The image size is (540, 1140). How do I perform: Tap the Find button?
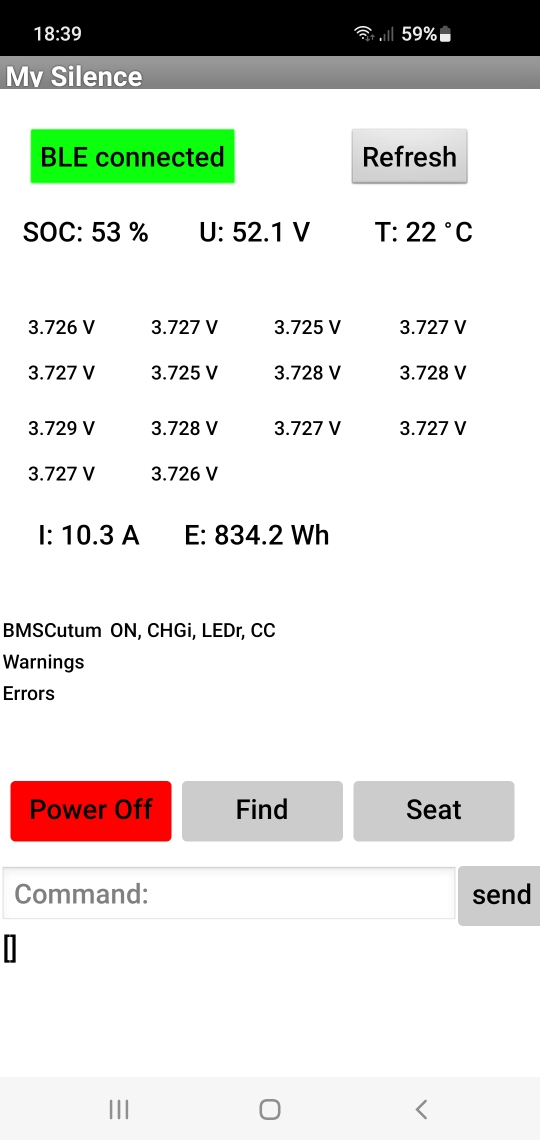(262, 811)
